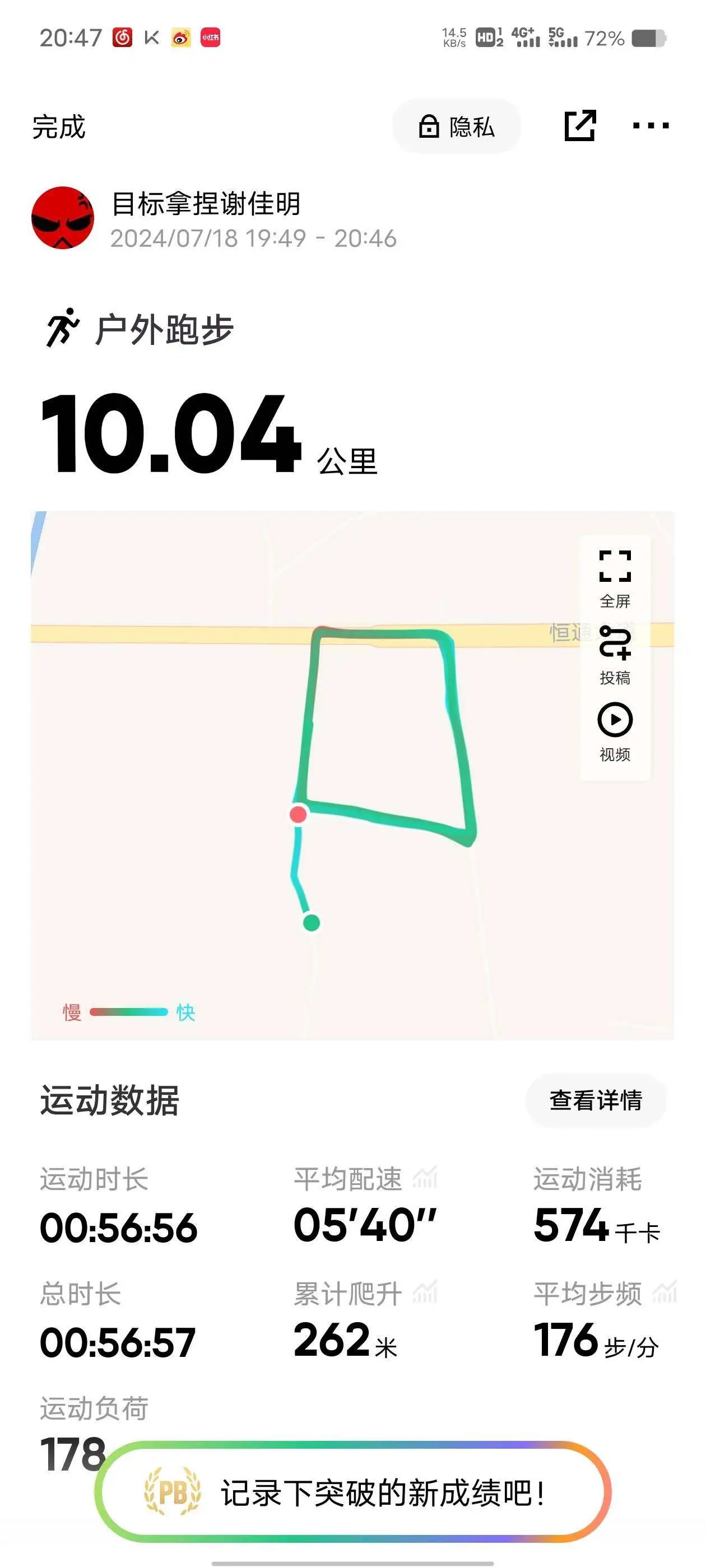The width and height of the screenshot is (706, 1568).
Task: Open the 隐私 privacy setting
Action: pos(456,127)
